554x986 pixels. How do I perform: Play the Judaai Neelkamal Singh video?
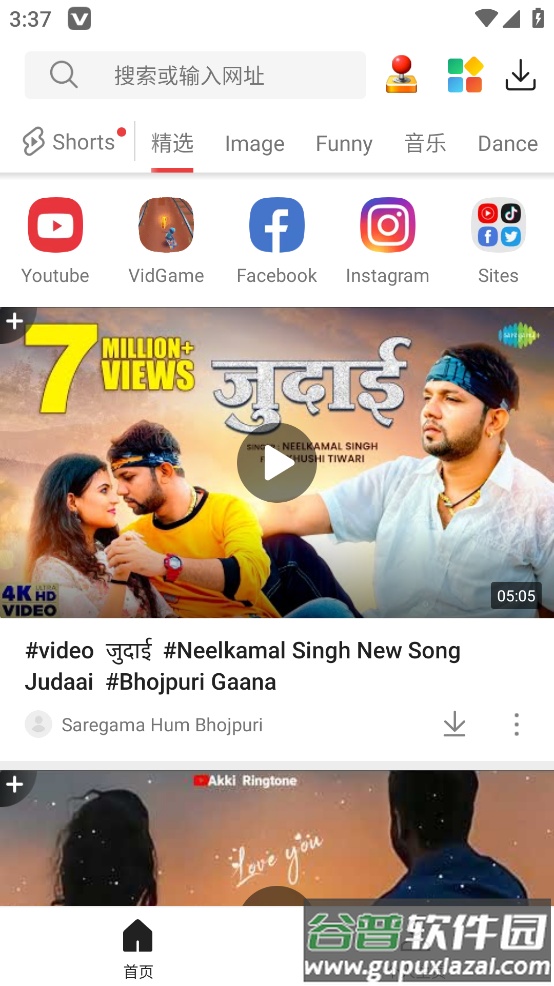277,463
